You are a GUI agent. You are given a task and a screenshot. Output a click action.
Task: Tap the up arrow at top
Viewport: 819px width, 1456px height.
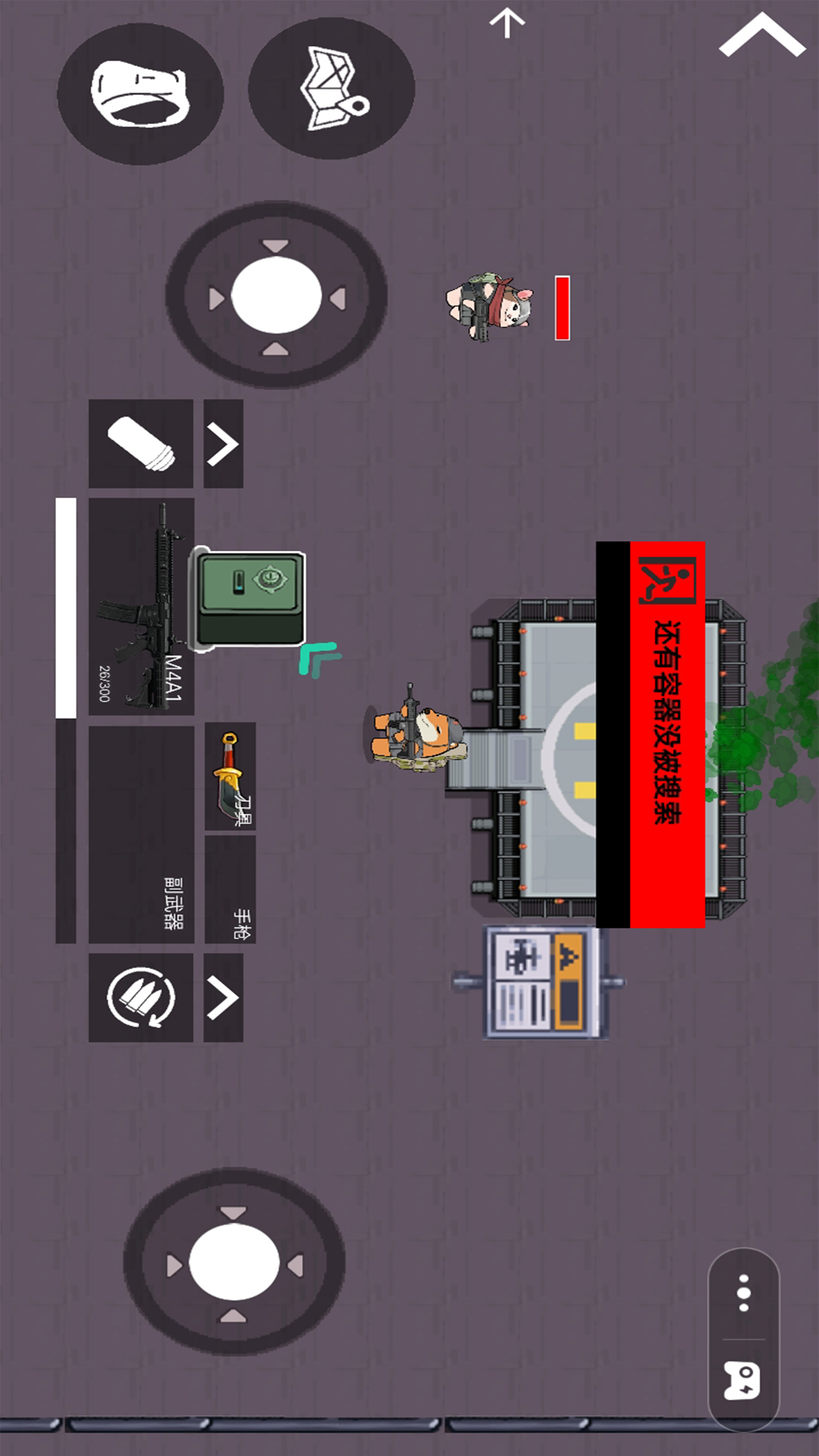point(507,22)
